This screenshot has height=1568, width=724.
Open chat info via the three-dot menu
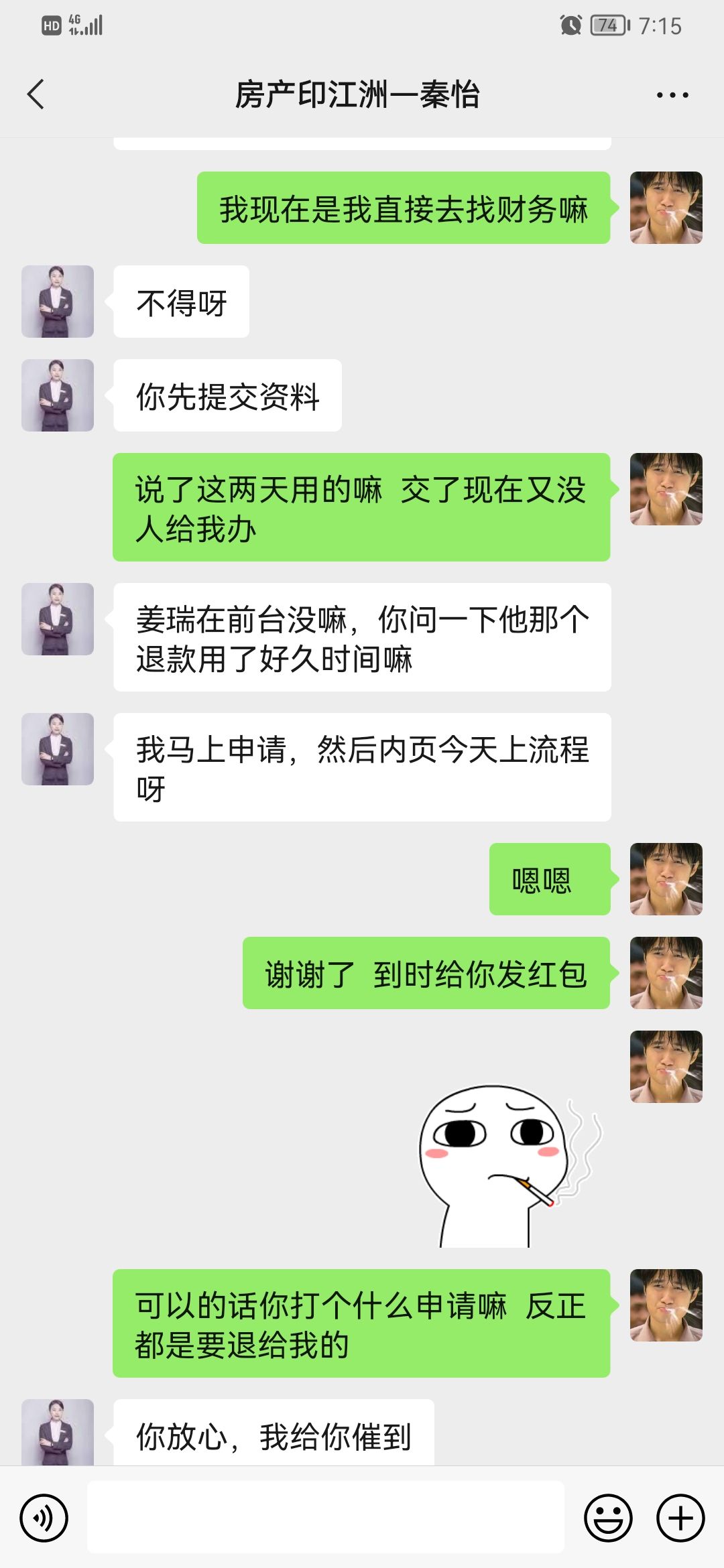(x=672, y=95)
